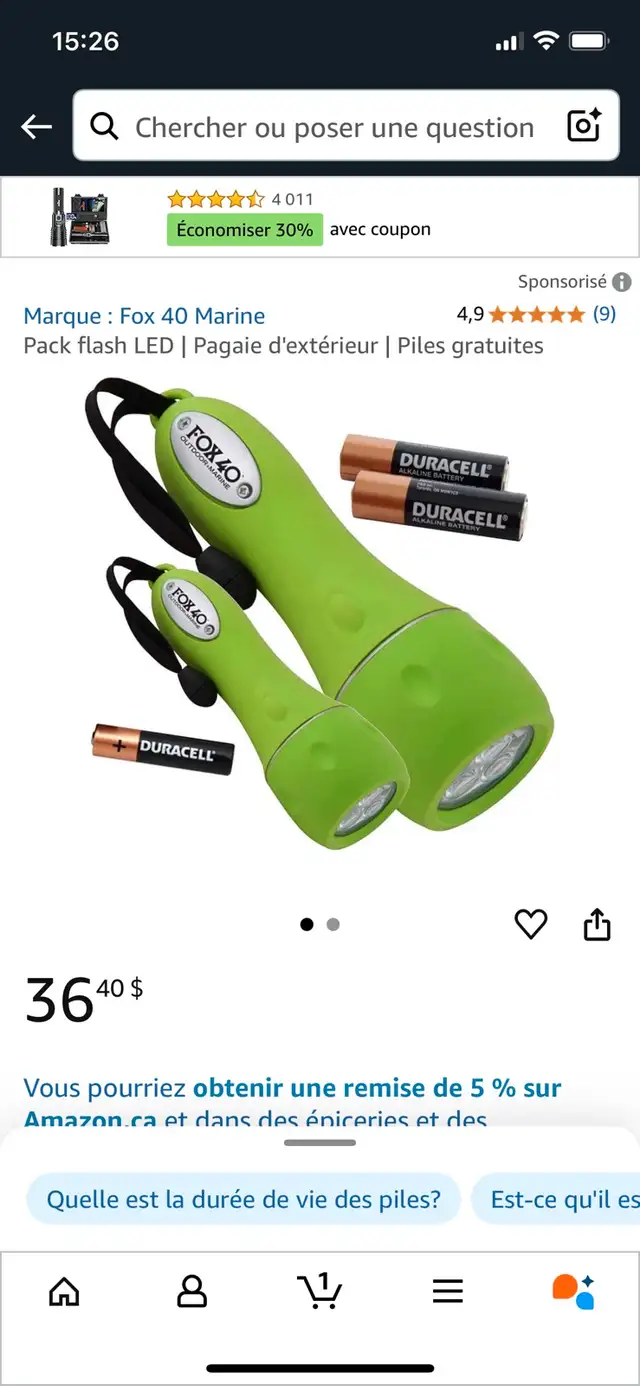The width and height of the screenshot is (640, 1386).
Task: Go to the Home tab
Action: tap(64, 1291)
